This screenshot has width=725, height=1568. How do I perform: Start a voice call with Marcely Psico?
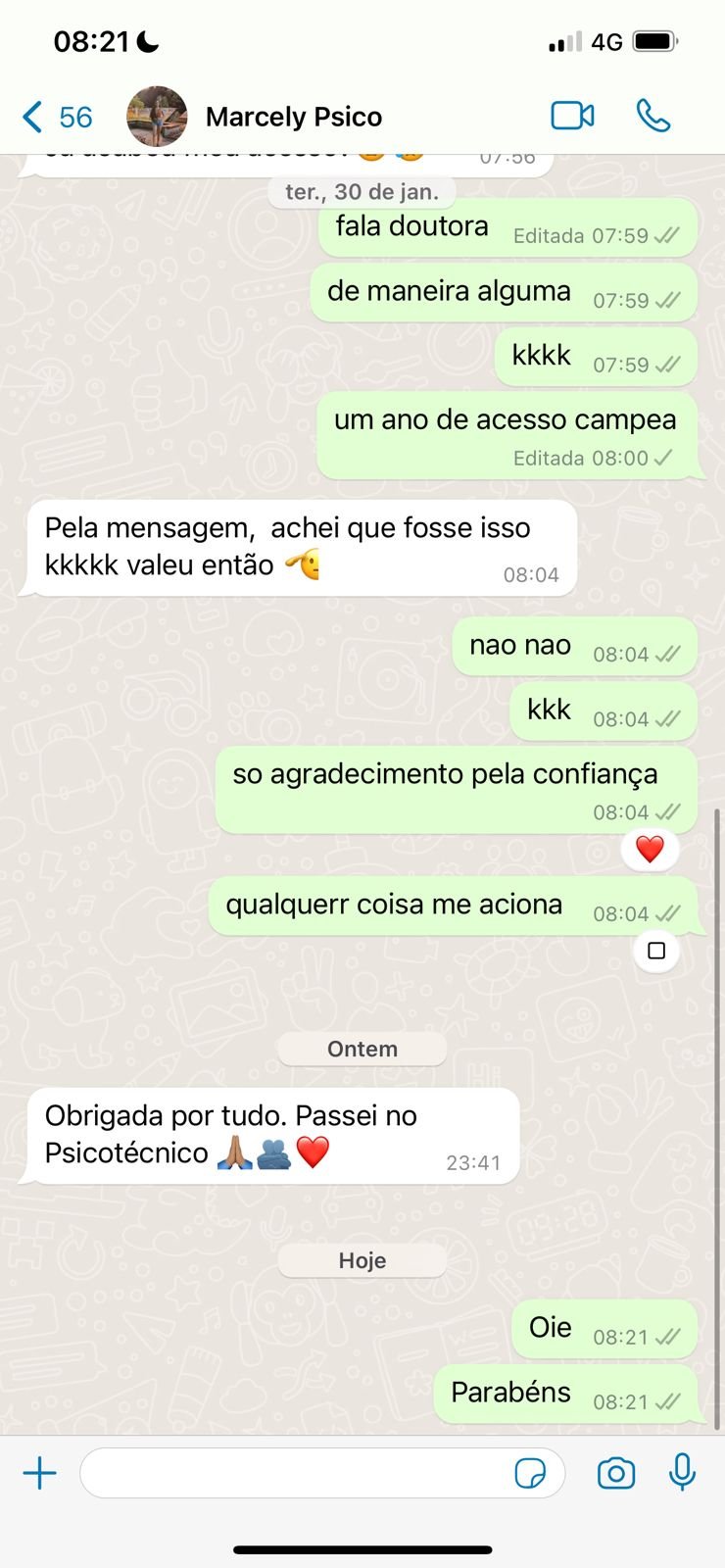pyautogui.click(x=652, y=116)
